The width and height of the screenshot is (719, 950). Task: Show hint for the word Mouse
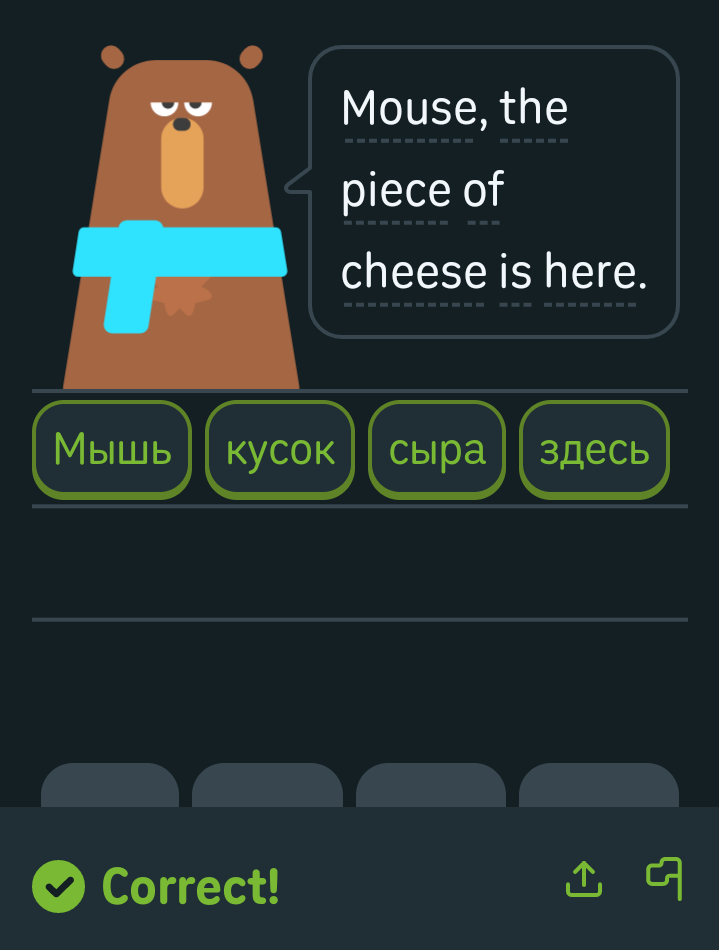pyautogui.click(x=410, y=108)
